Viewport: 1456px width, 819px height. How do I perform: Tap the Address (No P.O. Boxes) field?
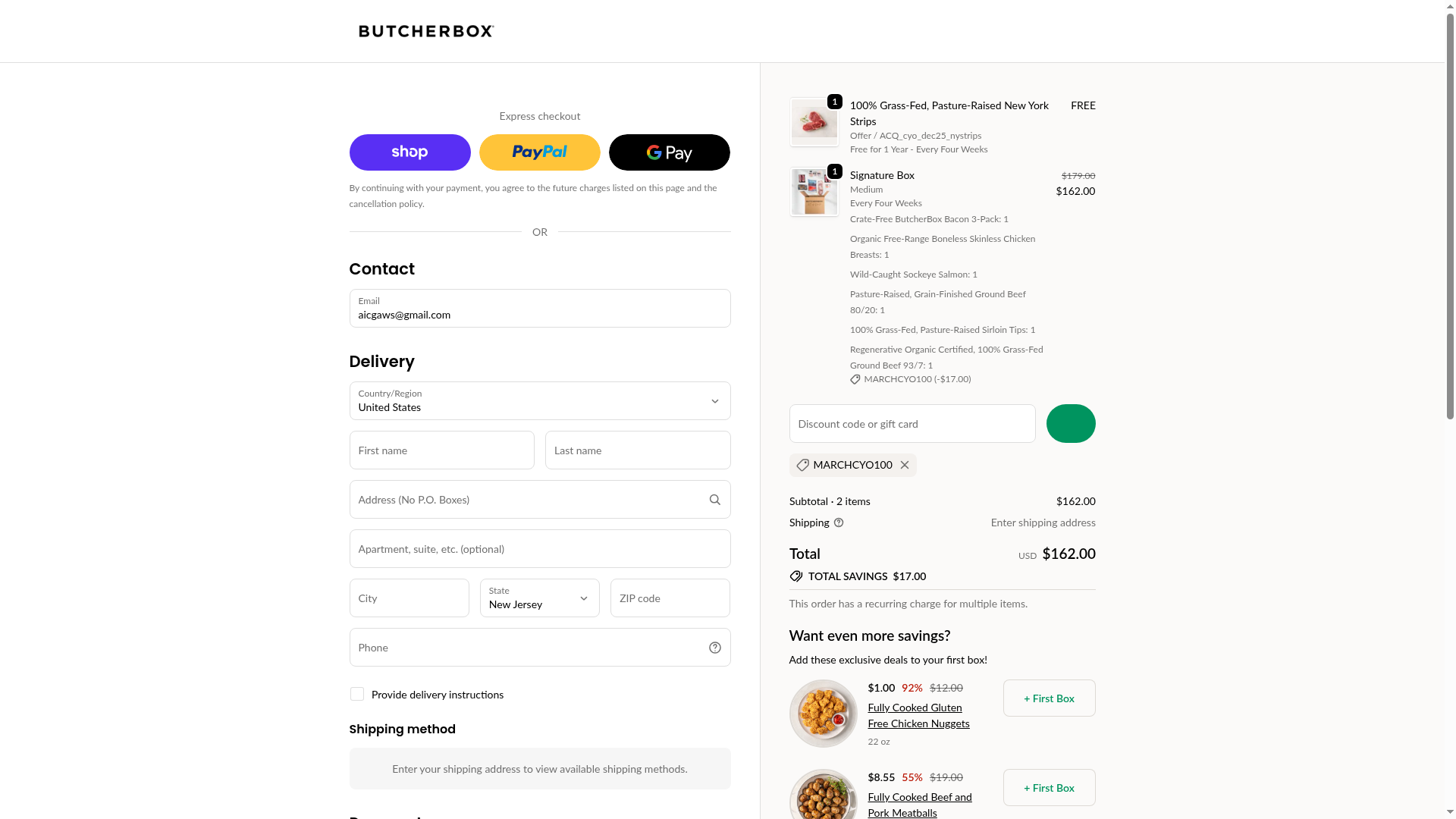pos(527,500)
